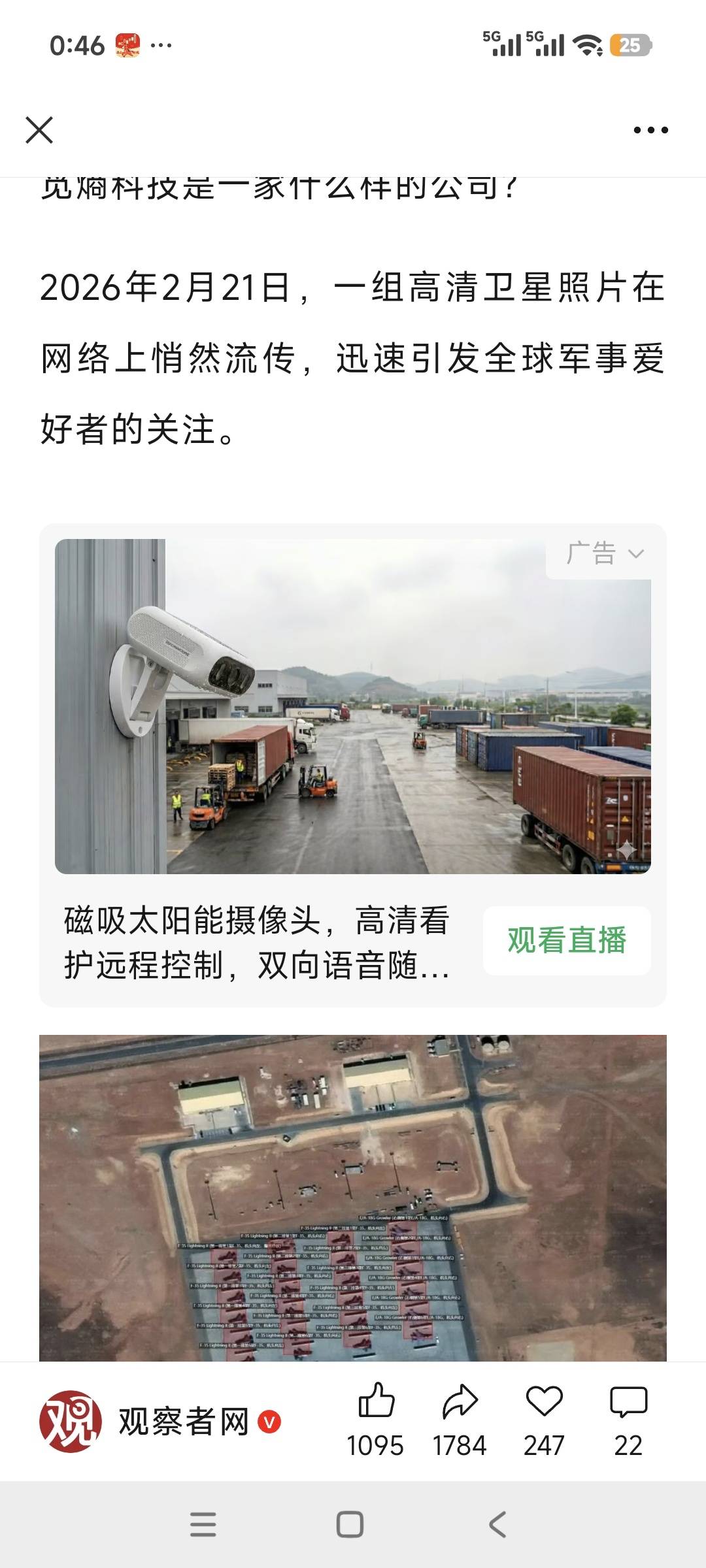The height and width of the screenshot is (1568, 706).
Task: Go back with the system back button
Action: coord(498,1525)
